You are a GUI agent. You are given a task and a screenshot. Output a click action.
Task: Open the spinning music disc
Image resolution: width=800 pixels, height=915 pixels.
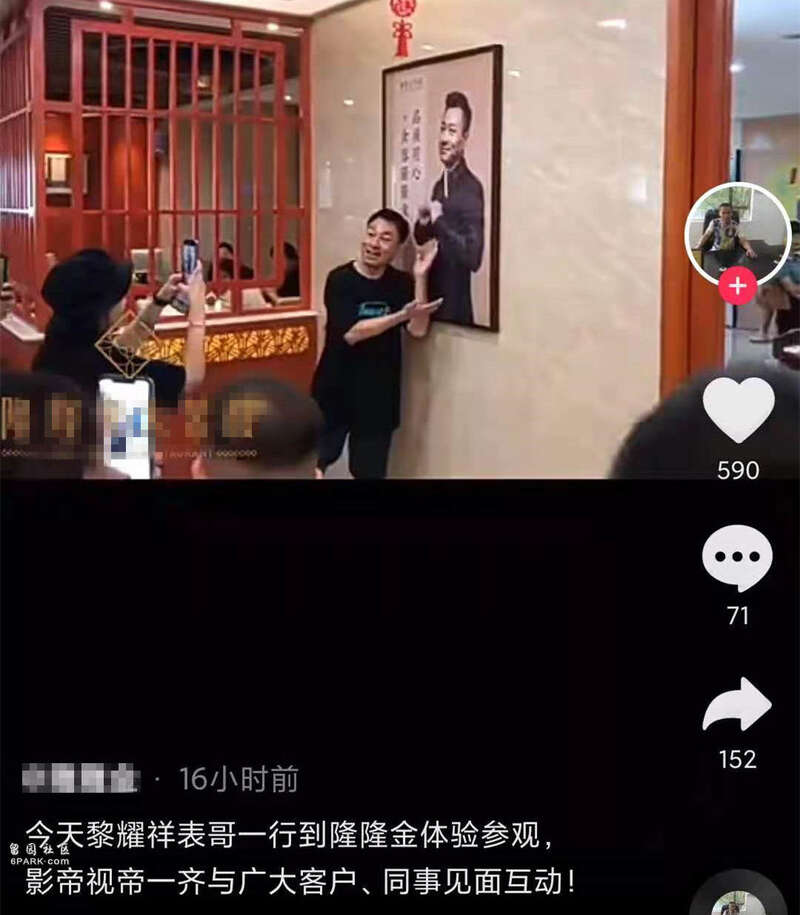pyautogui.click(x=738, y=896)
